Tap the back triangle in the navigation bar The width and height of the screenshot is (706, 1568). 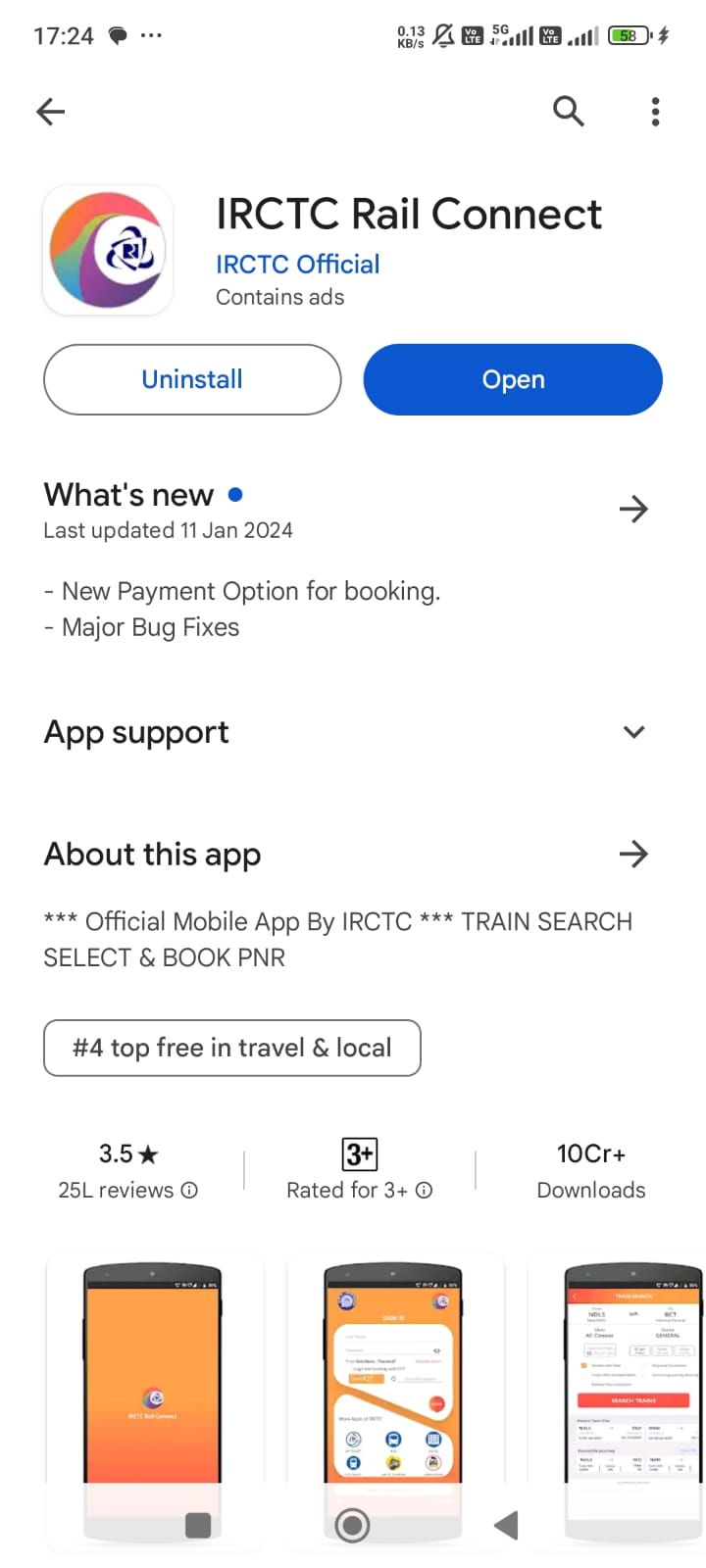pos(506,1525)
